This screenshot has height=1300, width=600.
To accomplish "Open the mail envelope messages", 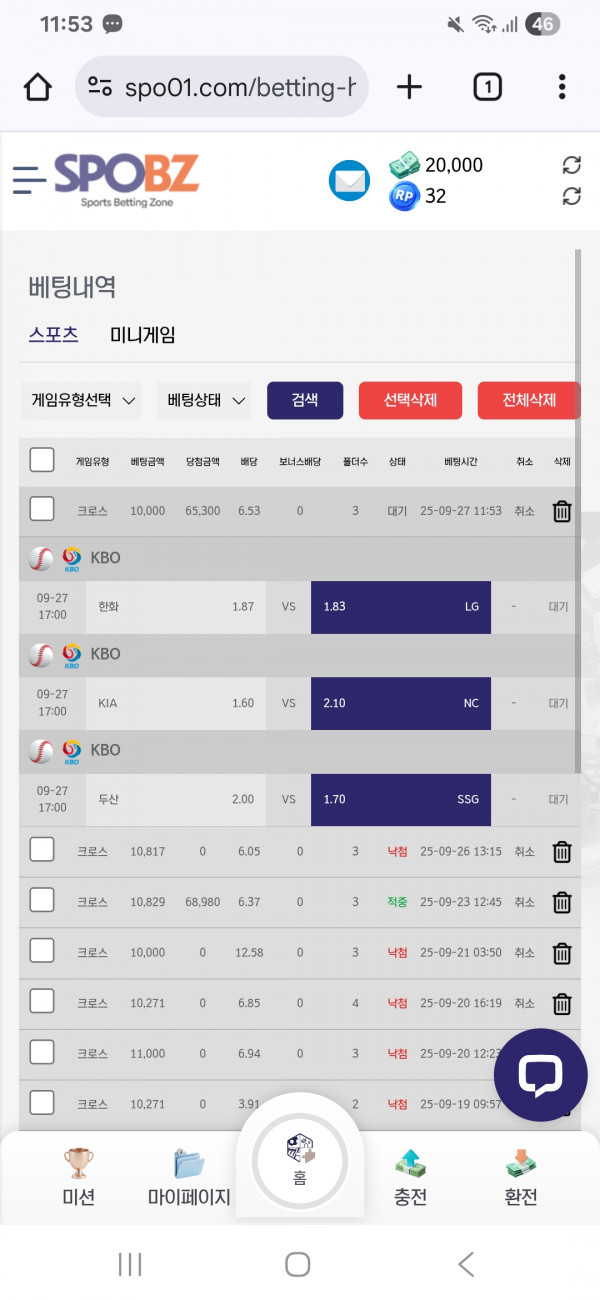I will (x=349, y=181).
